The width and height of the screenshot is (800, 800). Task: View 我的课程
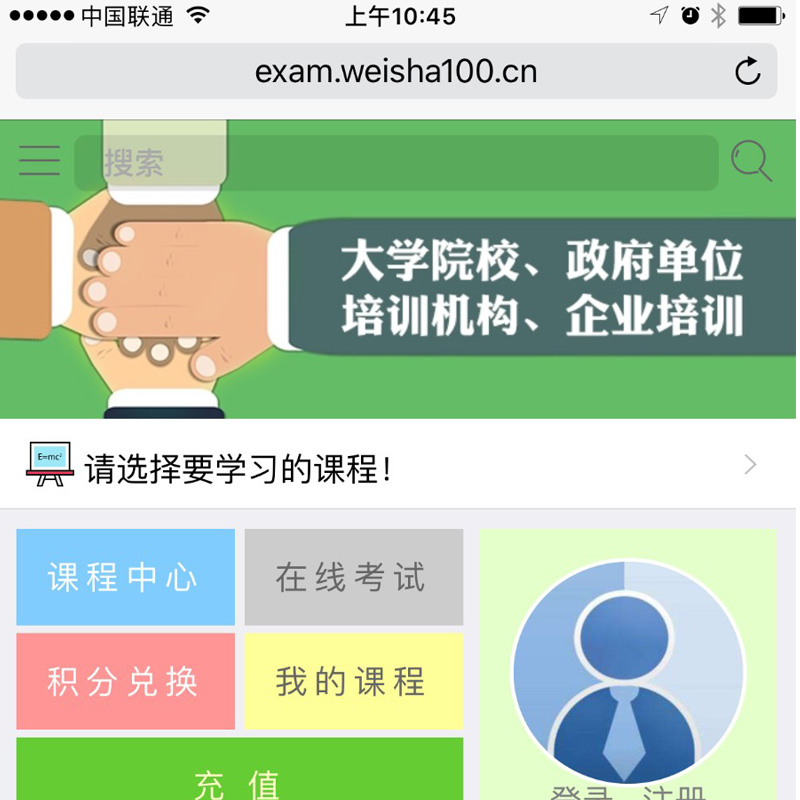[x=353, y=681]
